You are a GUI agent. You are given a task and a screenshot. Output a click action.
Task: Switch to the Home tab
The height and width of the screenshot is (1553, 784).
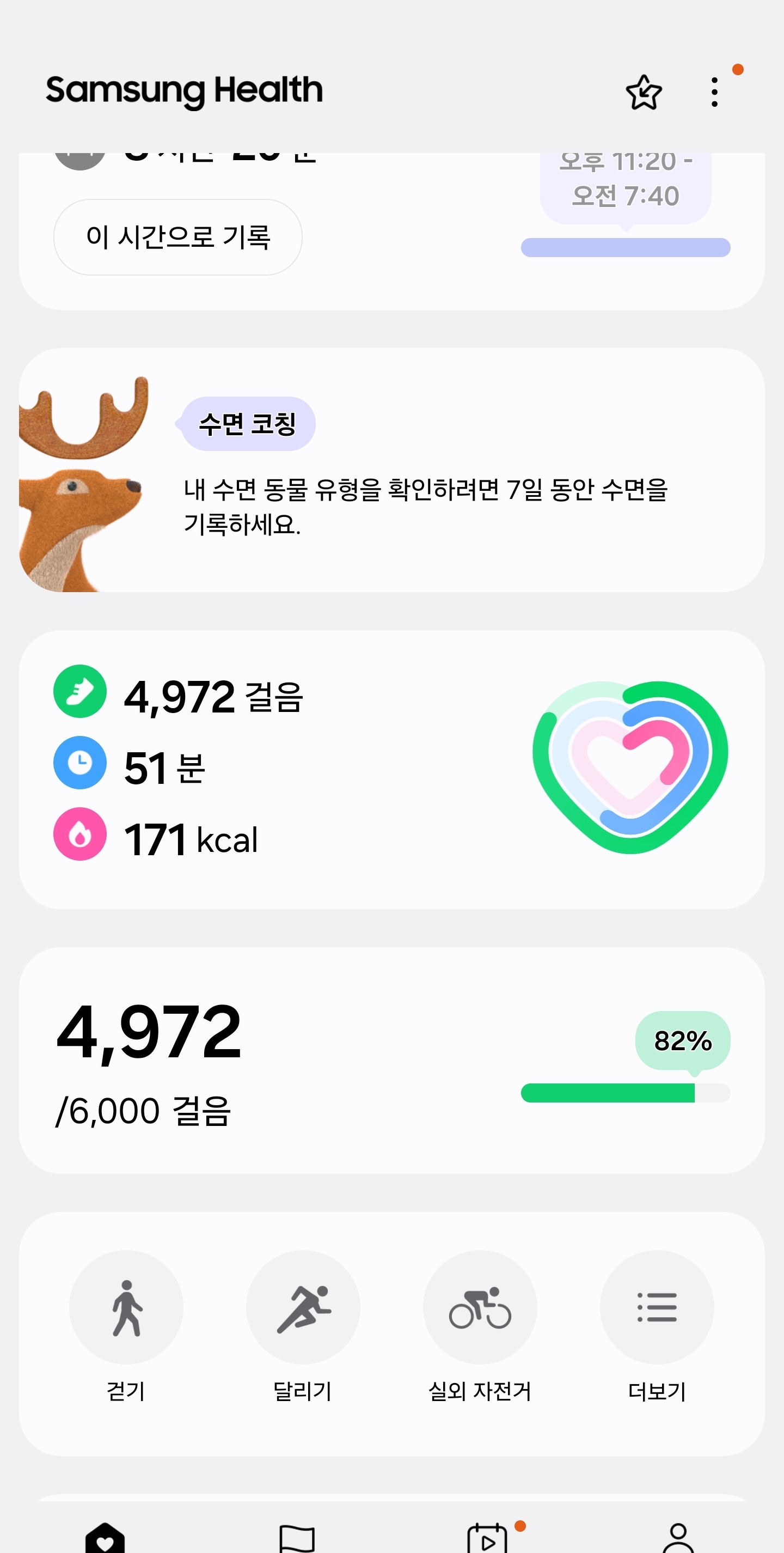pyautogui.click(x=106, y=1537)
